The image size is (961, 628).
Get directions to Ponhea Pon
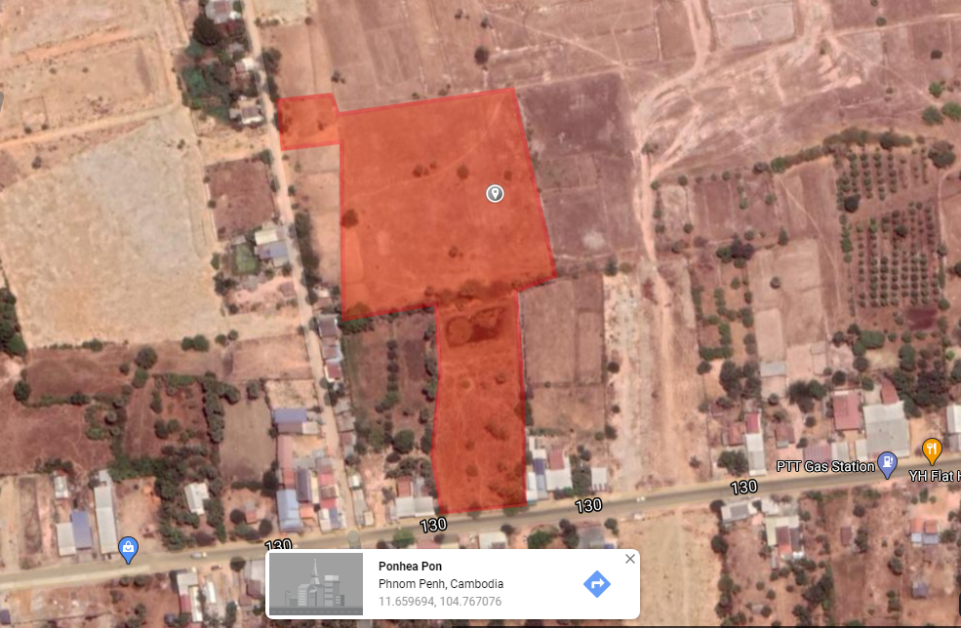597,584
